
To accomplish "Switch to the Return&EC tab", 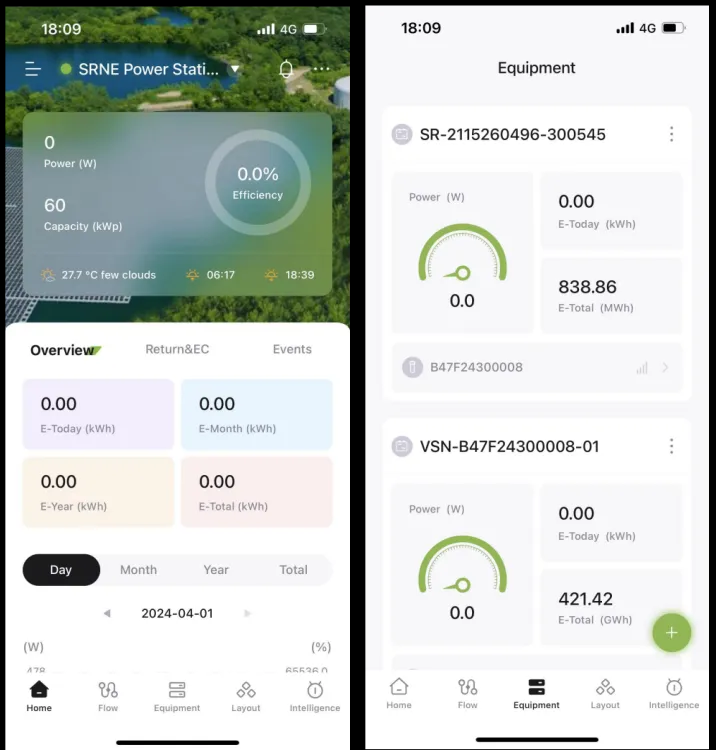I will (177, 349).
